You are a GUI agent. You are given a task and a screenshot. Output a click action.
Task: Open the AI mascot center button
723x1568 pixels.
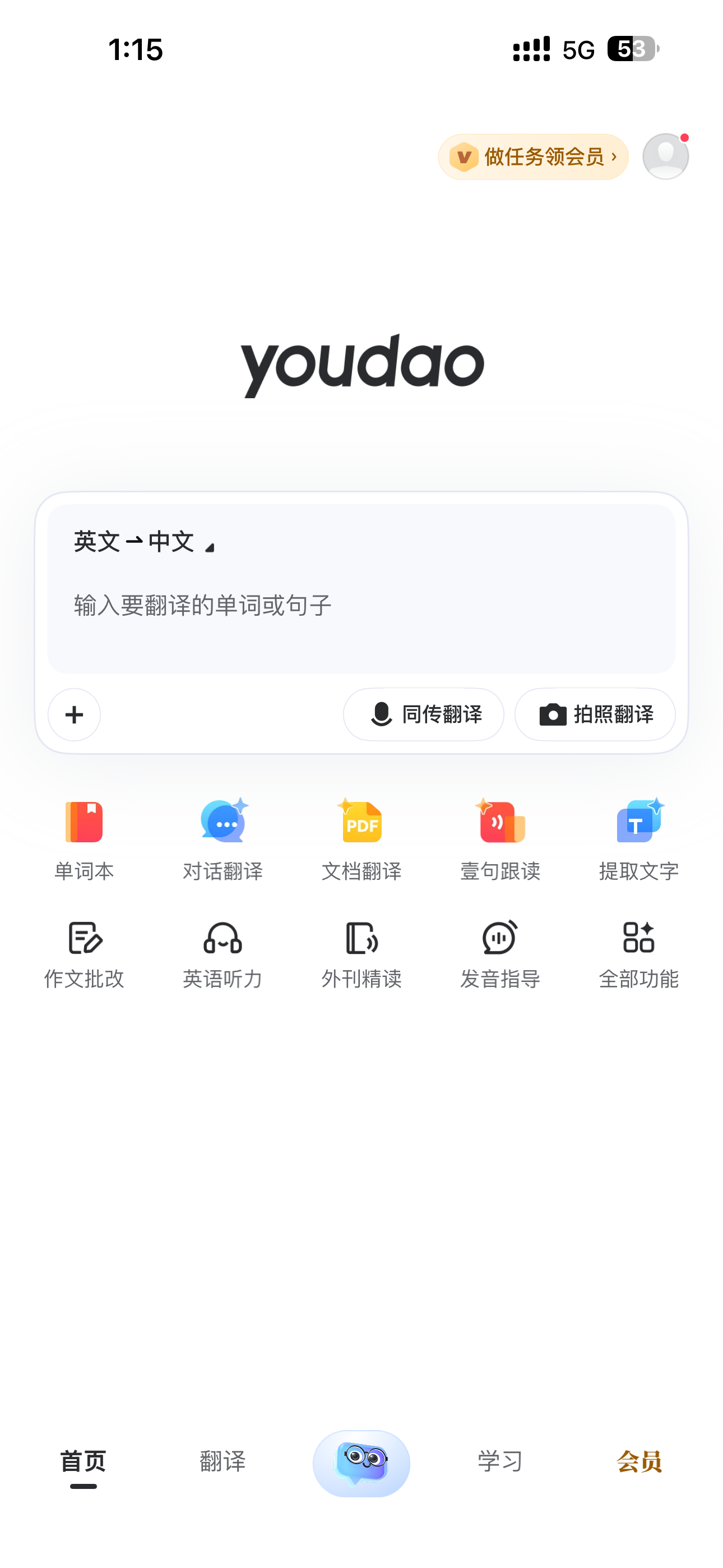click(x=361, y=1463)
